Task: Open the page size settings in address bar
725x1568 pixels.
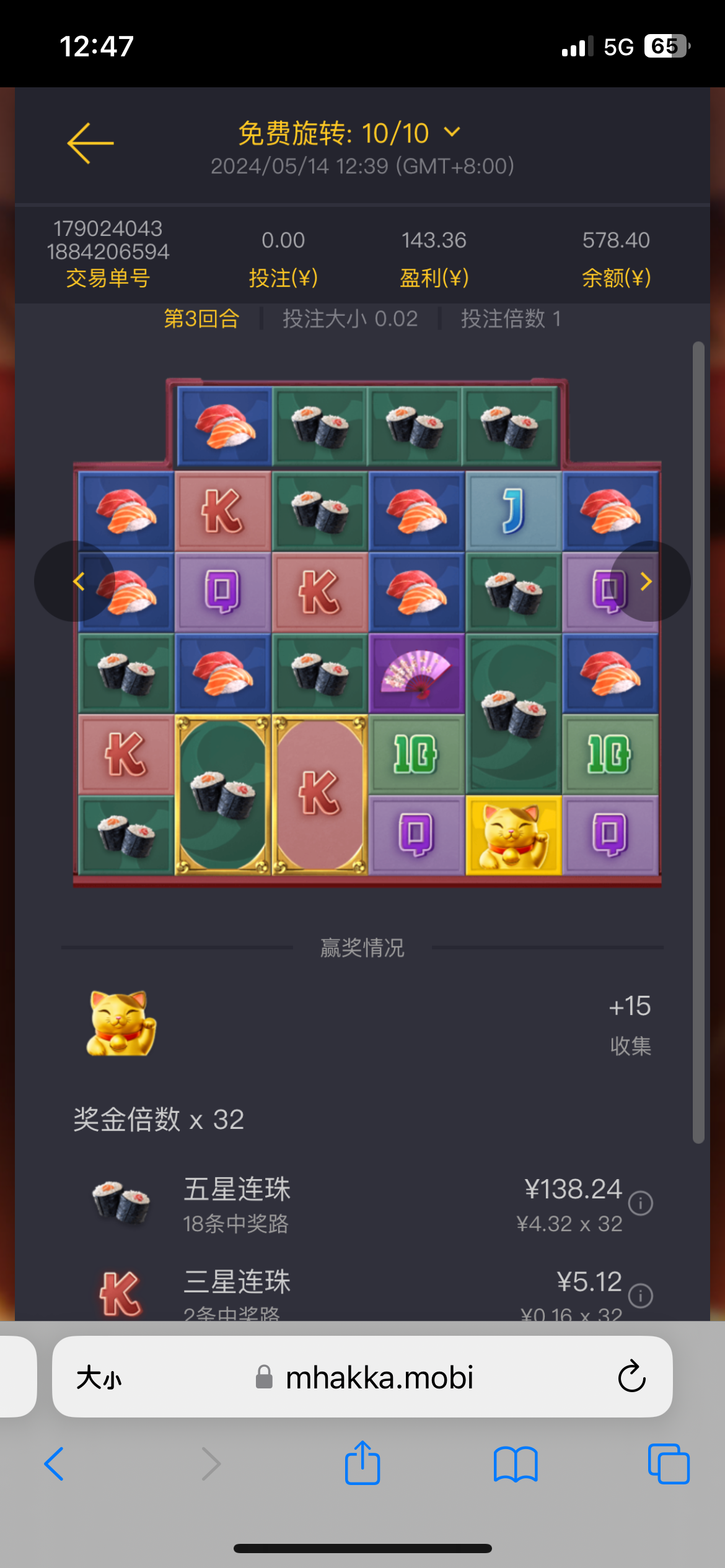Action: (99, 1378)
